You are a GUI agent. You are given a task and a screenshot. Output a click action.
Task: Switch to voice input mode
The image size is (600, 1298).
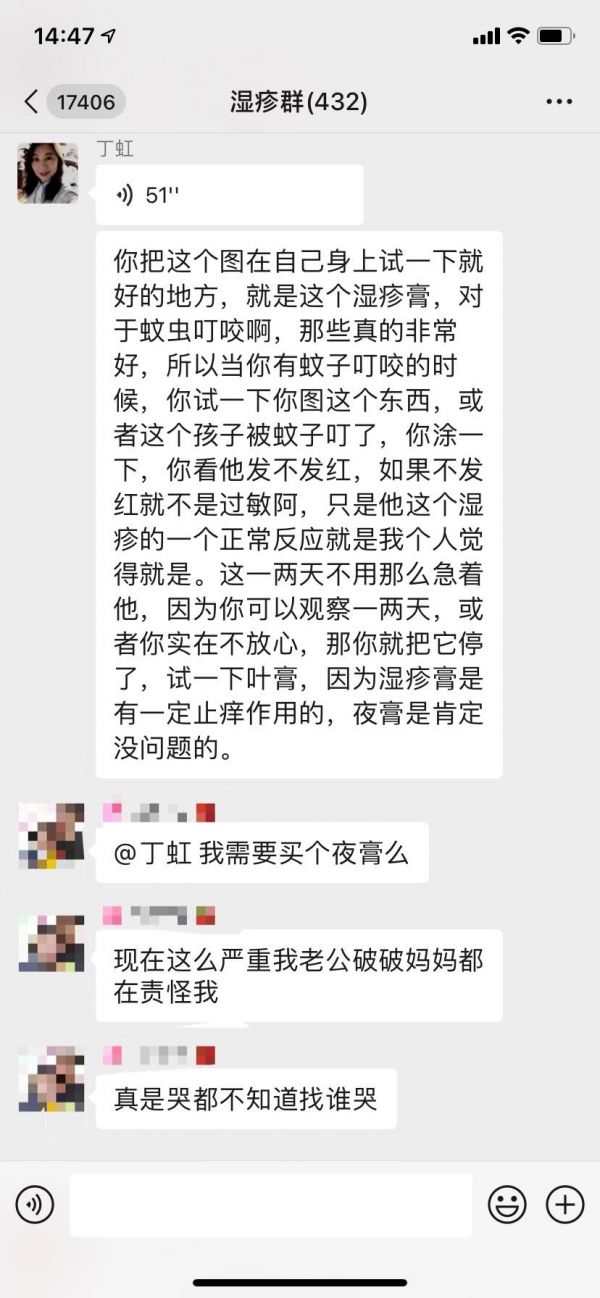coord(35,1204)
